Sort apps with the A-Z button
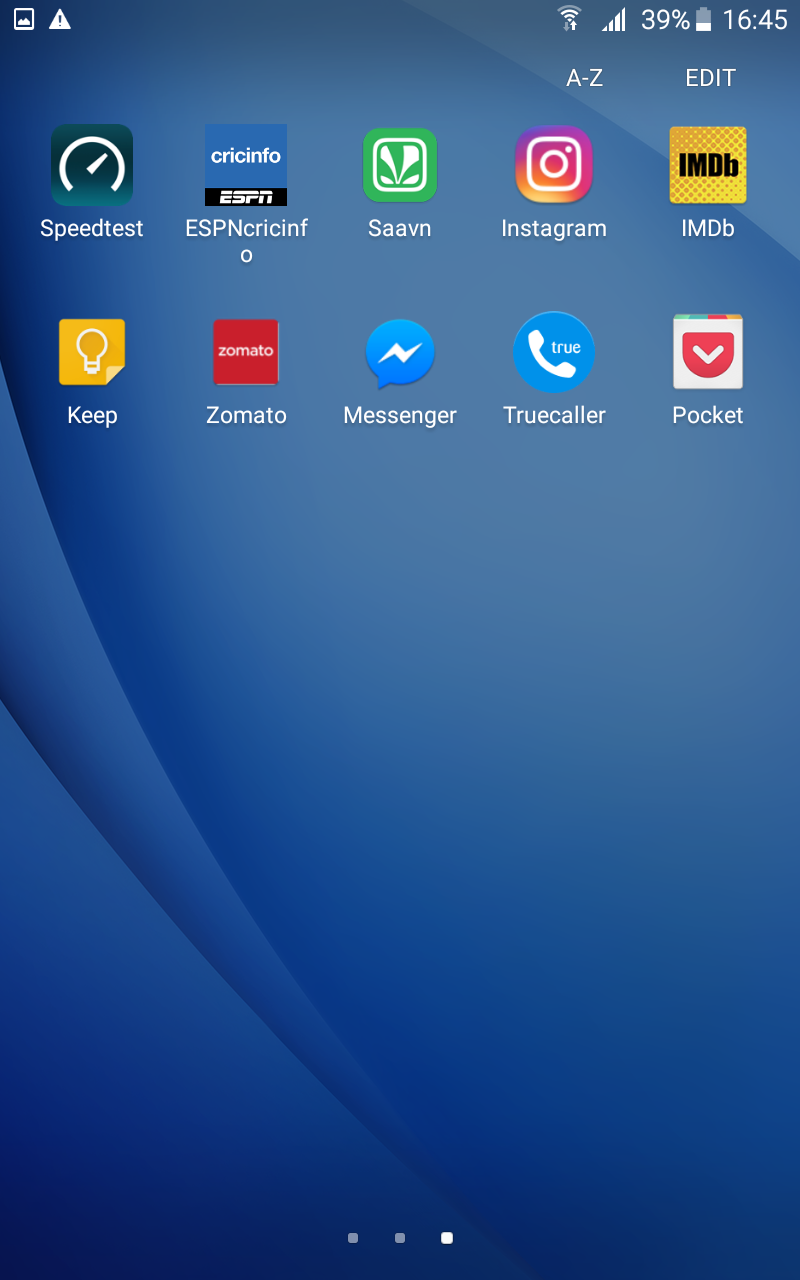 click(x=585, y=78)
